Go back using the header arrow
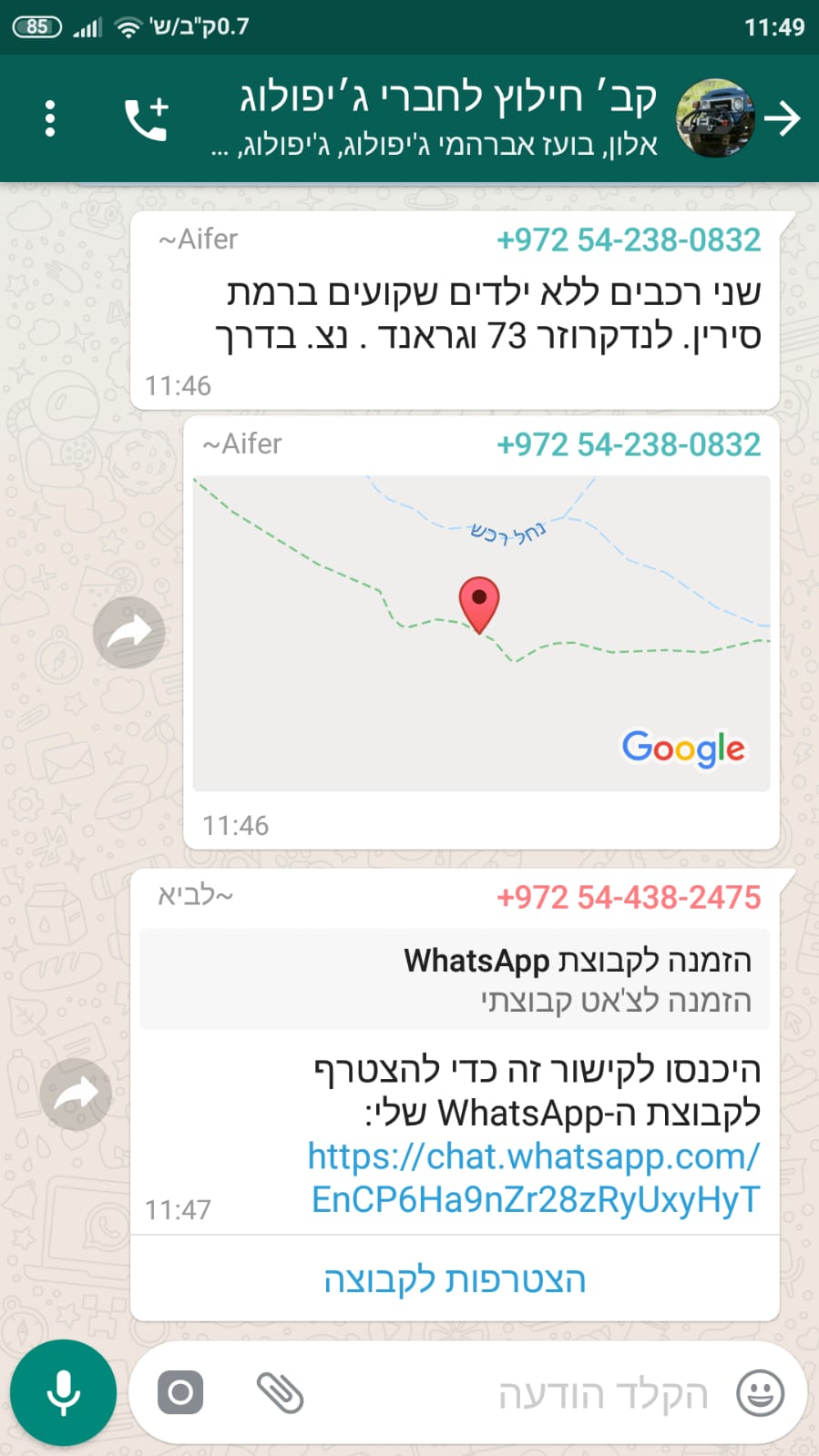 (x=782, y=118)
